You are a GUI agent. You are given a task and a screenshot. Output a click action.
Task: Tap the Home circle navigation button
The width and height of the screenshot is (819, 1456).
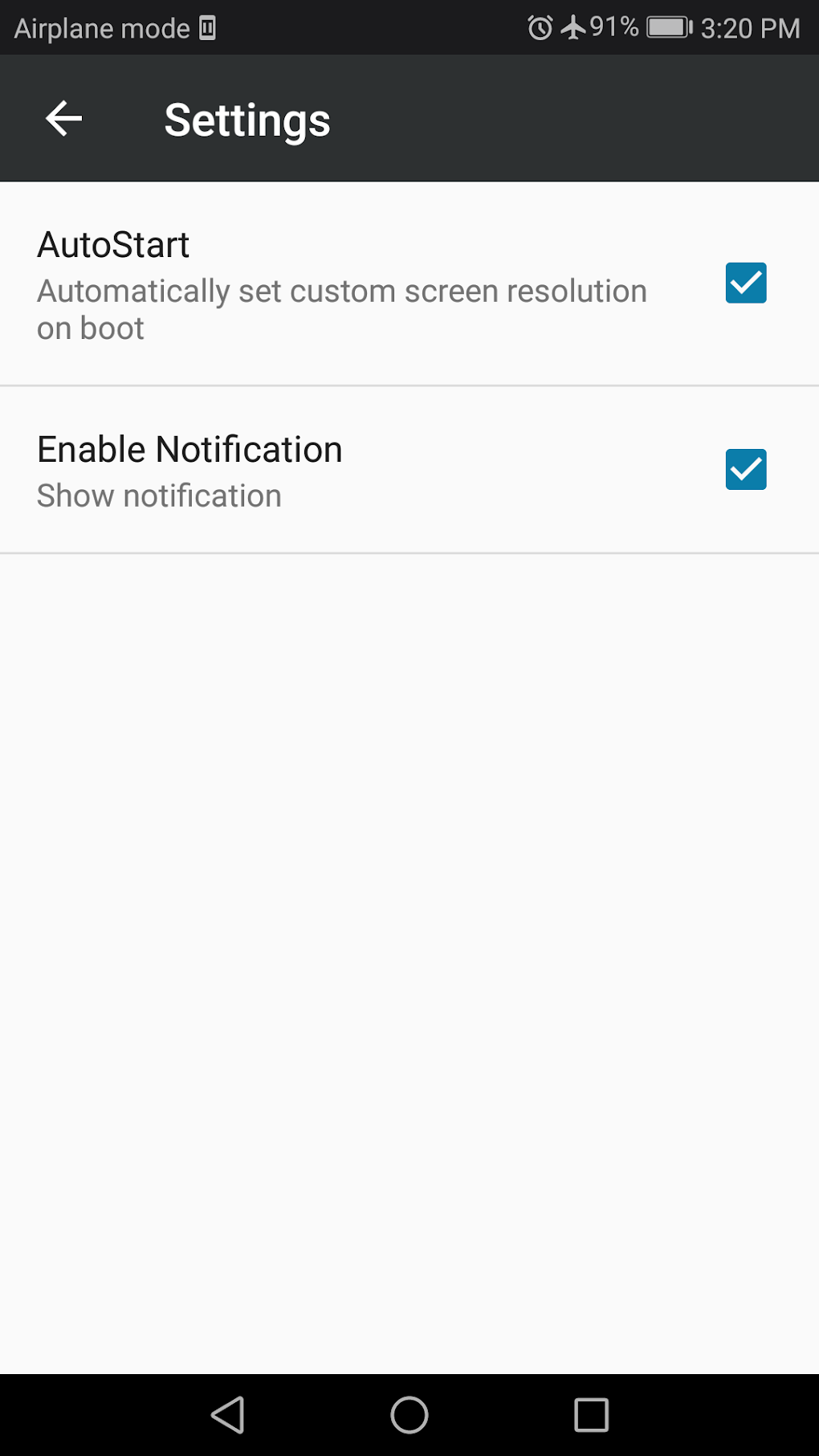tap(409, 1415)
